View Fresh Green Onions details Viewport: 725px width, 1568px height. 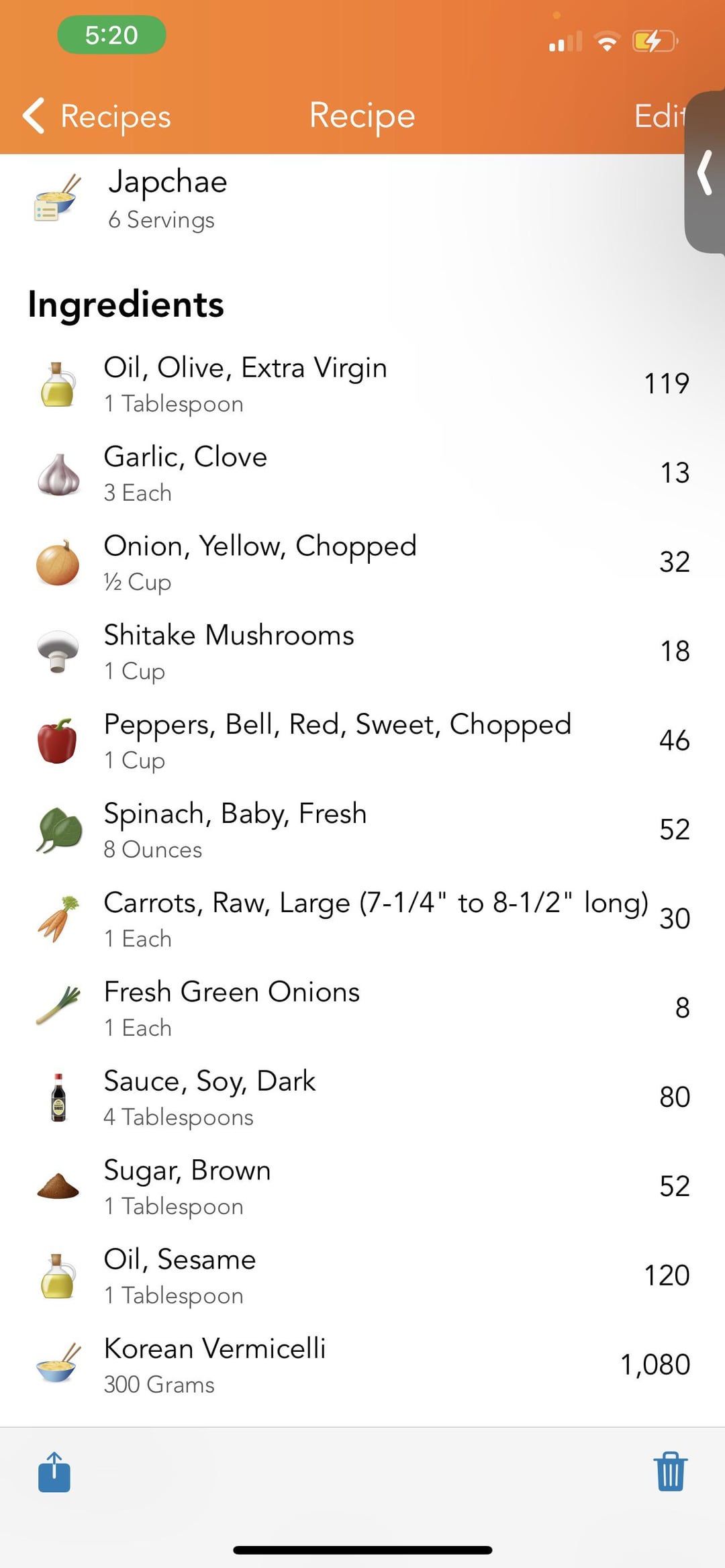click(362, 1009)
